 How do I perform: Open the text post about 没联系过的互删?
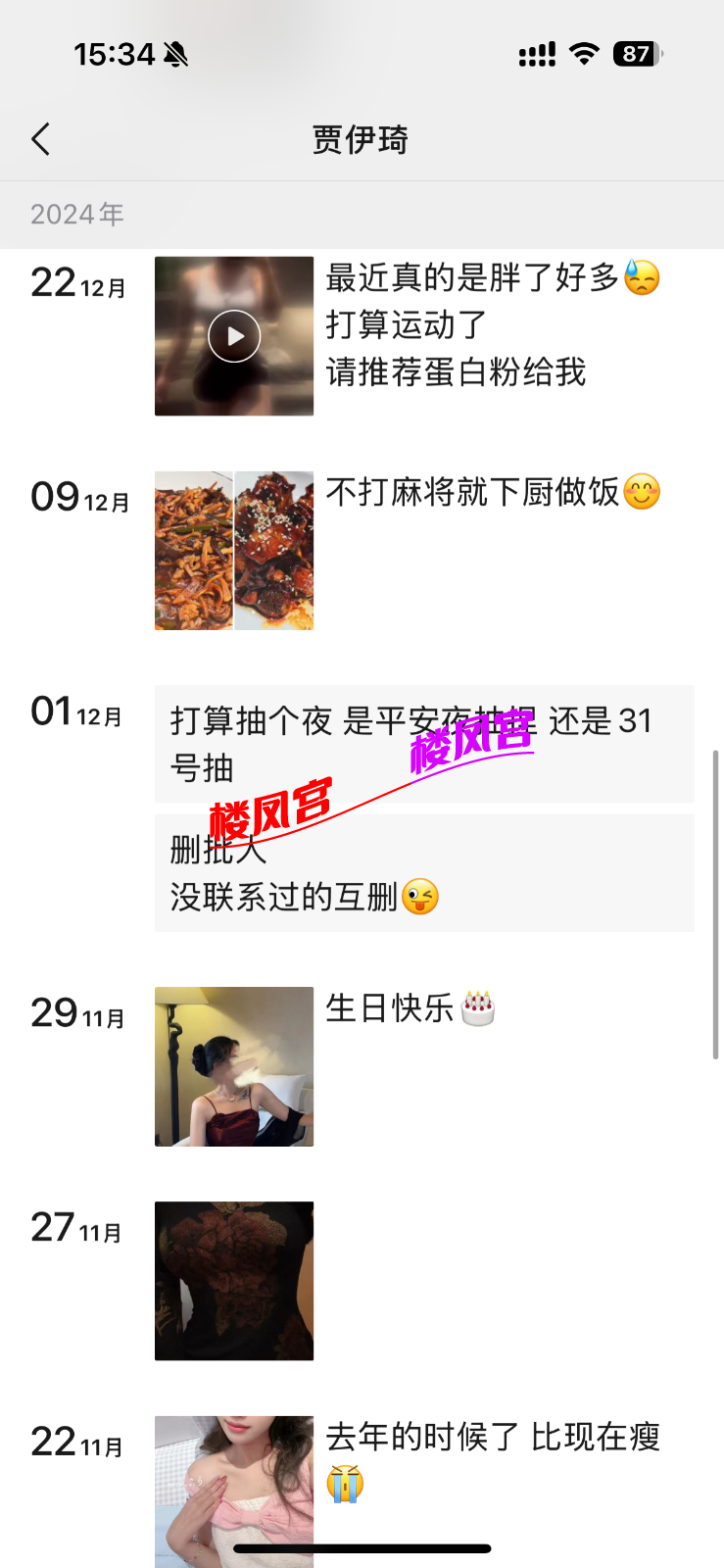click(x=424, y=873)
